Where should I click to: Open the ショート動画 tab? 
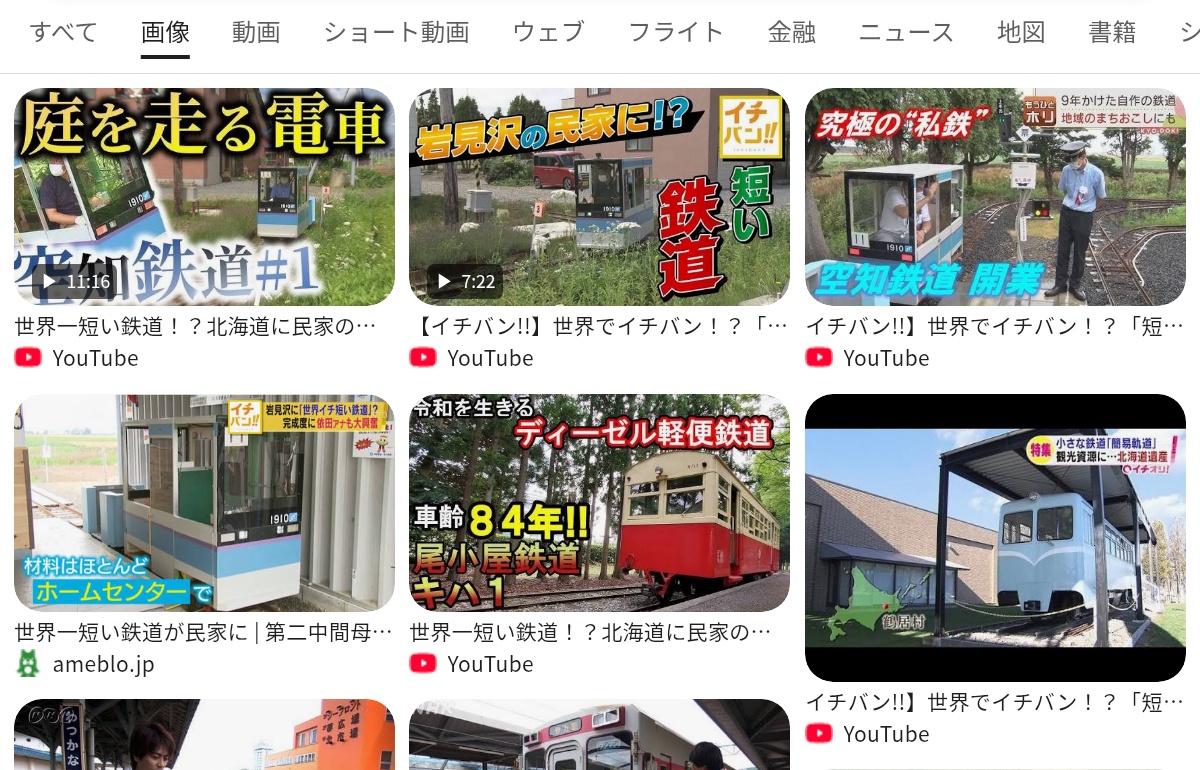[396, 32]
